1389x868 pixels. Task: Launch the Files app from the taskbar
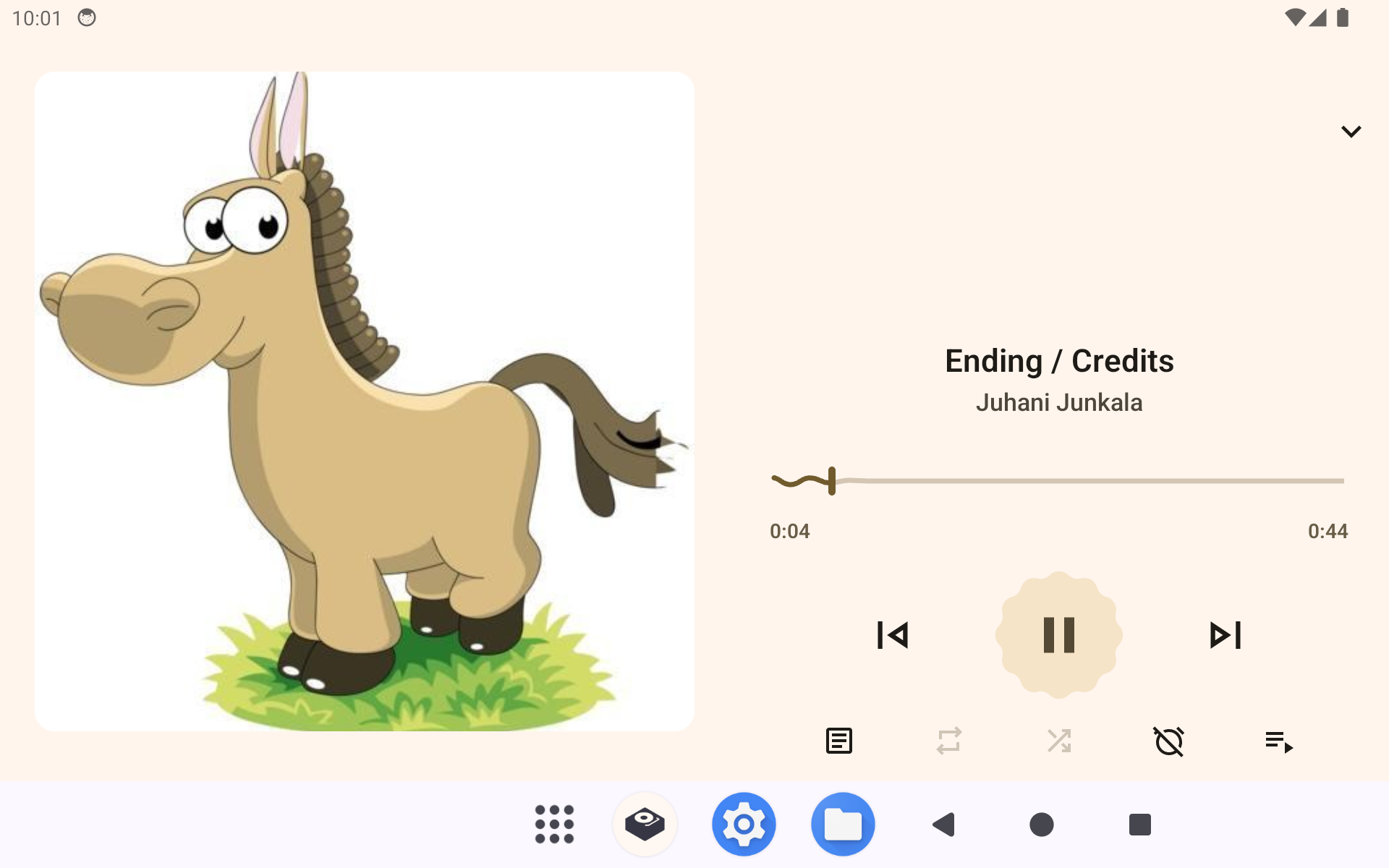843,824
